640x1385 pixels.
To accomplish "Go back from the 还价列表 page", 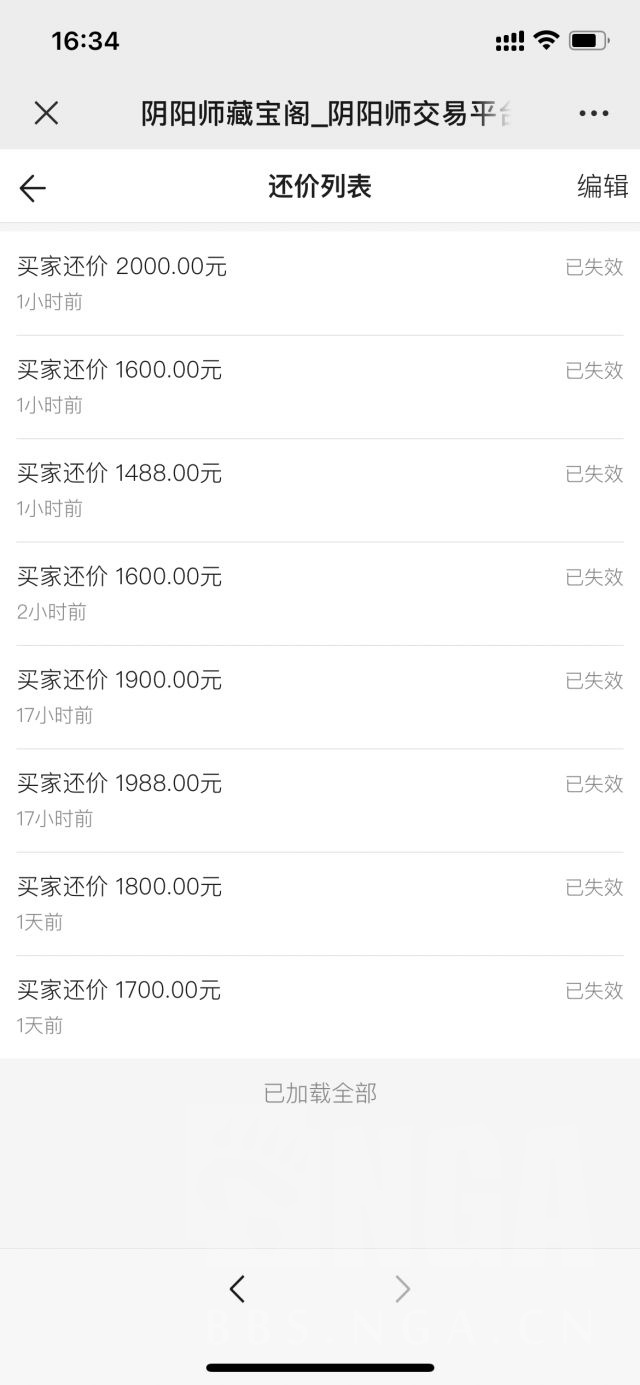I will point(32,188).
